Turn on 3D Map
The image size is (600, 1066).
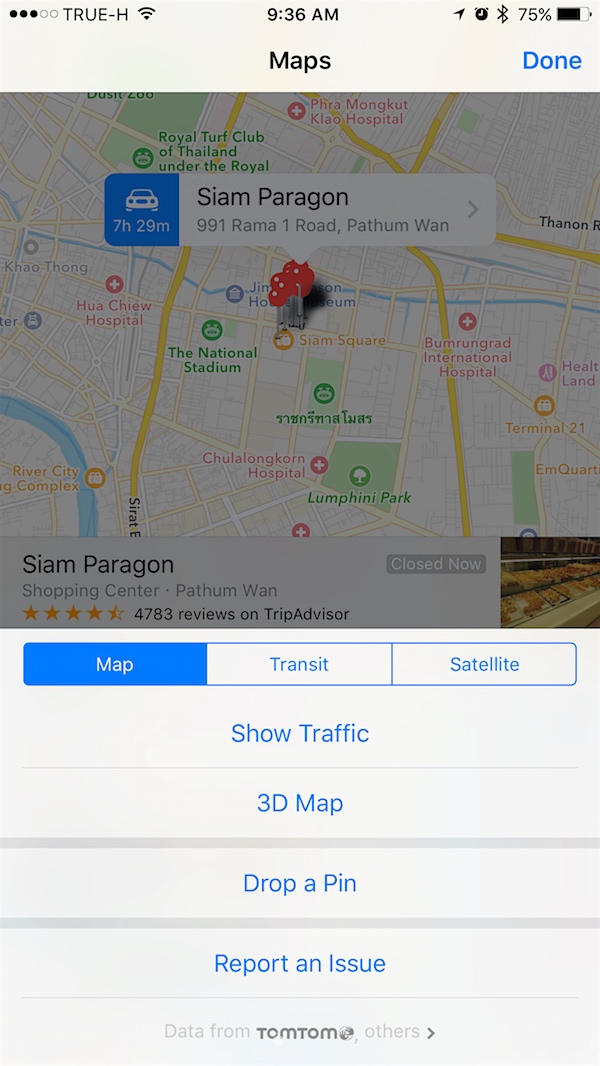click(x=300, y=803)
